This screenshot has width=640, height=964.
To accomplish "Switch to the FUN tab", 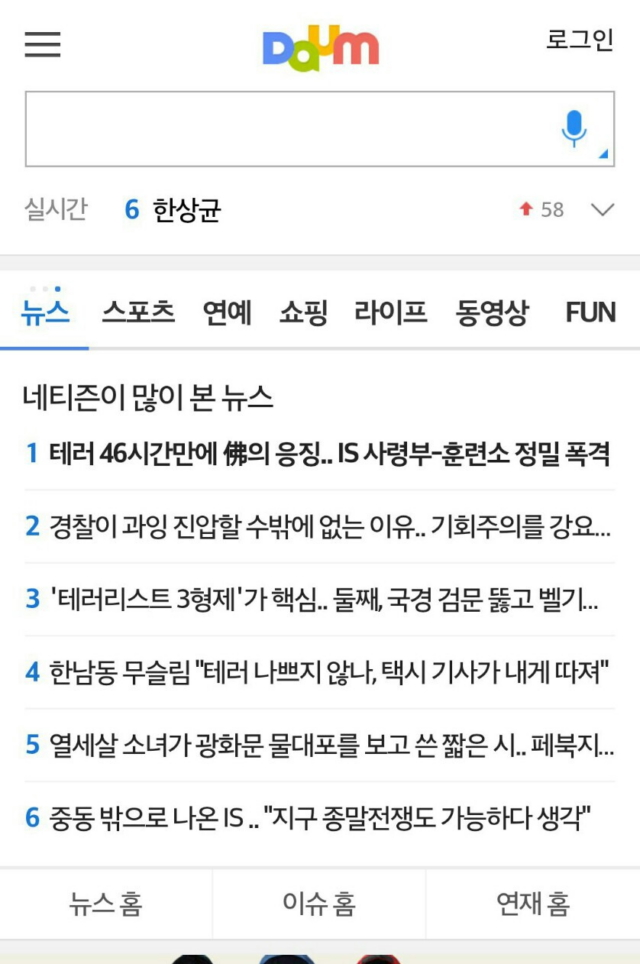I will pyautogui.click(x=590, y=312).
